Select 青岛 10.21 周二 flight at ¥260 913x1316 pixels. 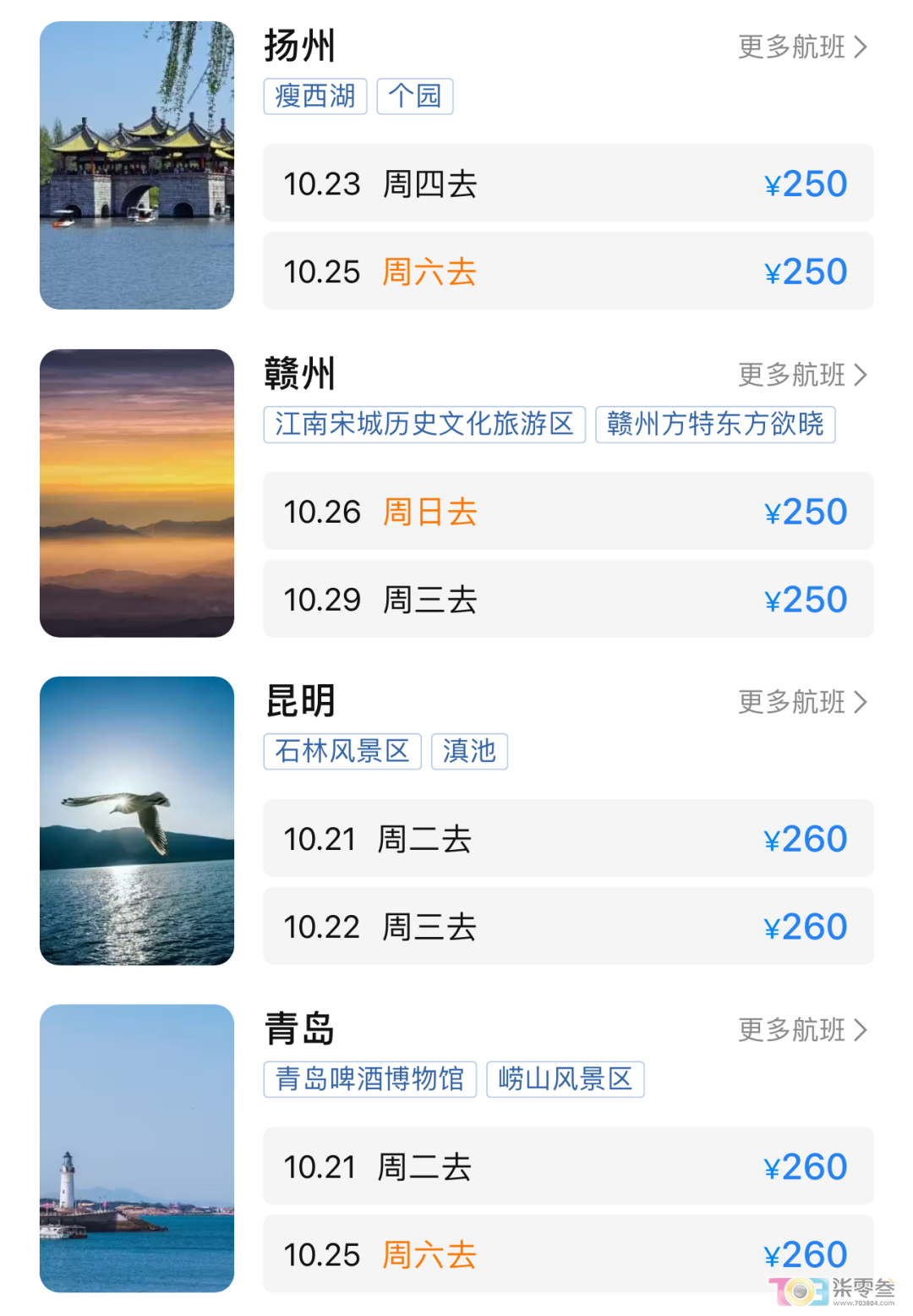pyautogui.click(x=568, y=1167)
